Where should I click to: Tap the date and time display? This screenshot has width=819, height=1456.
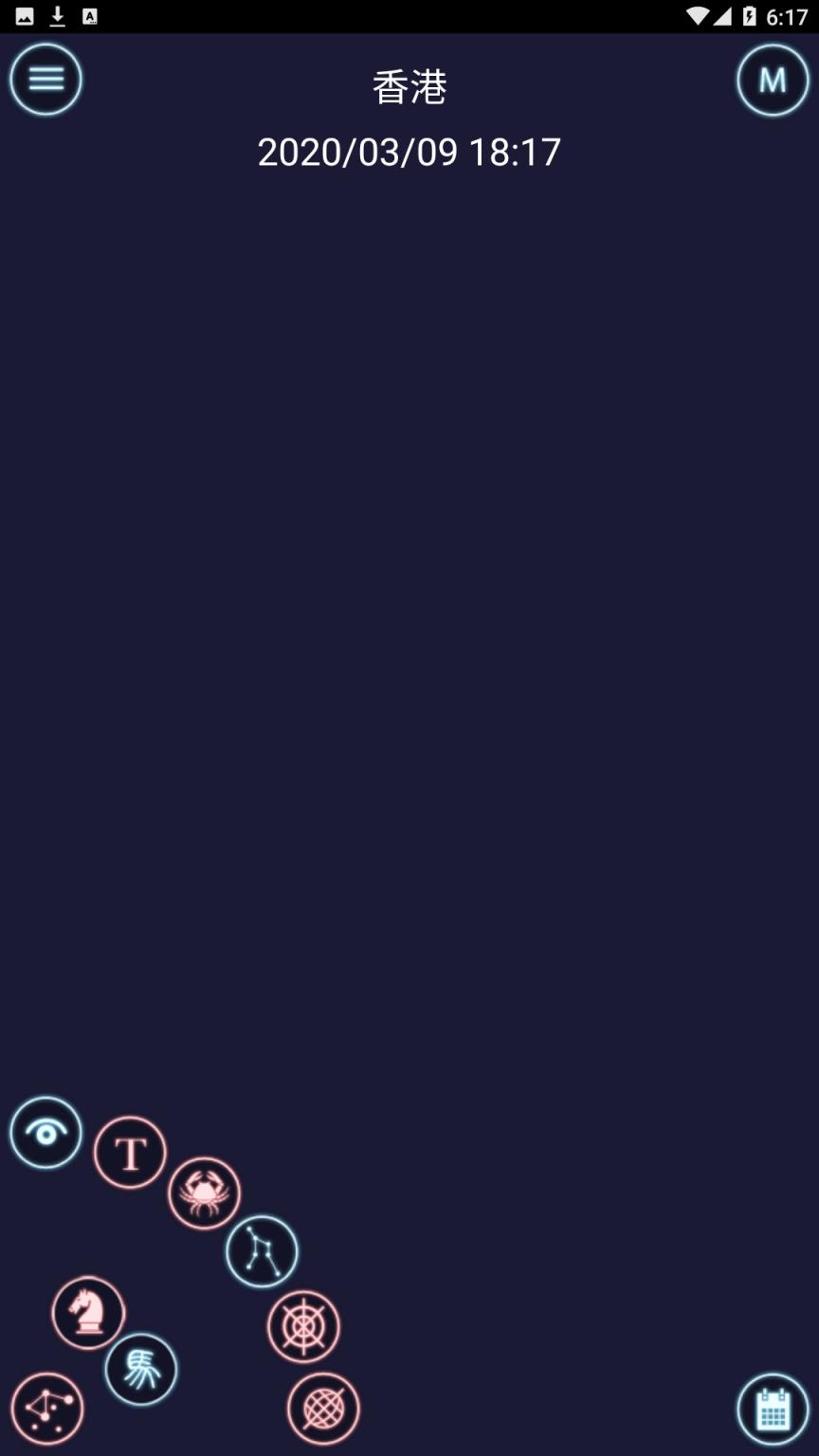pyautogui.click(x=409, y=153)
